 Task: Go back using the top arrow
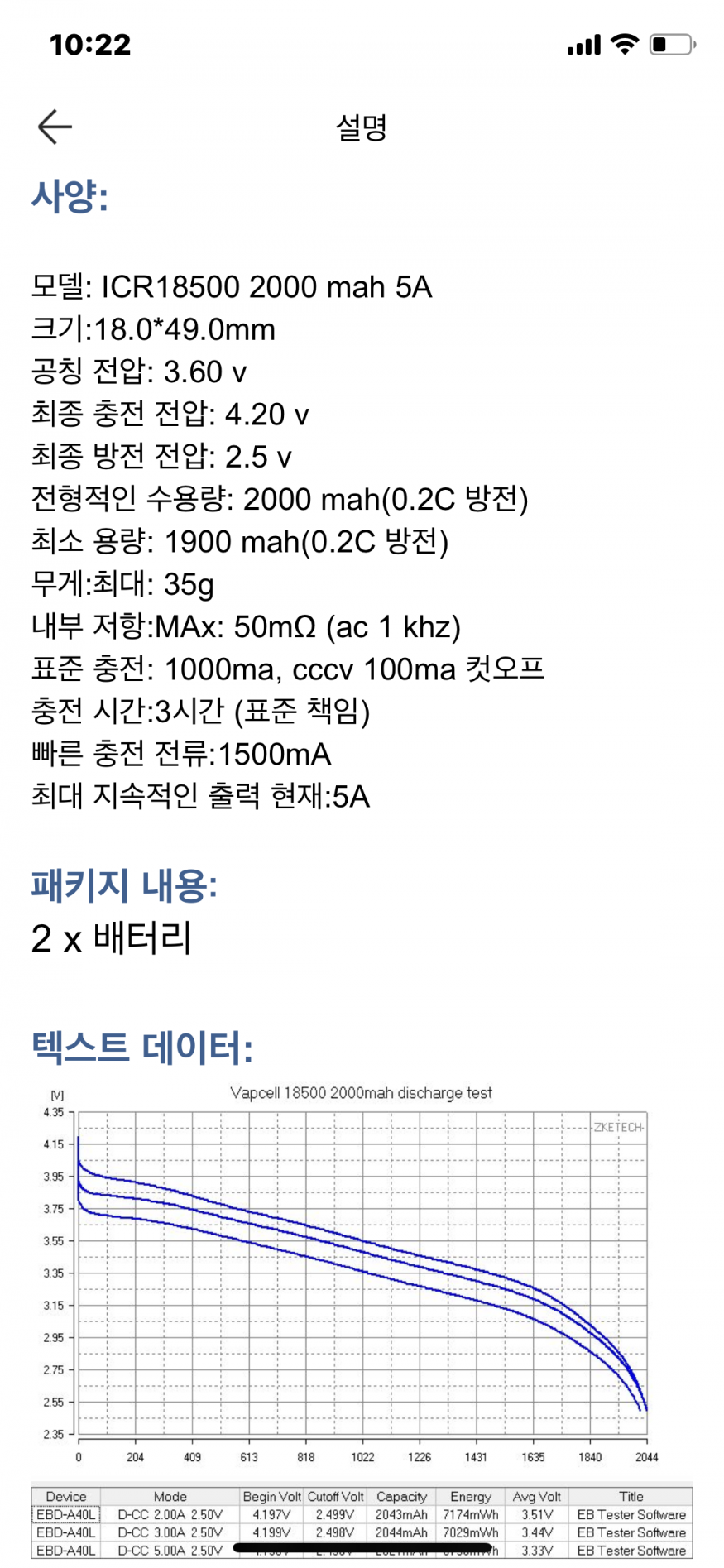(x=55, y=127)
